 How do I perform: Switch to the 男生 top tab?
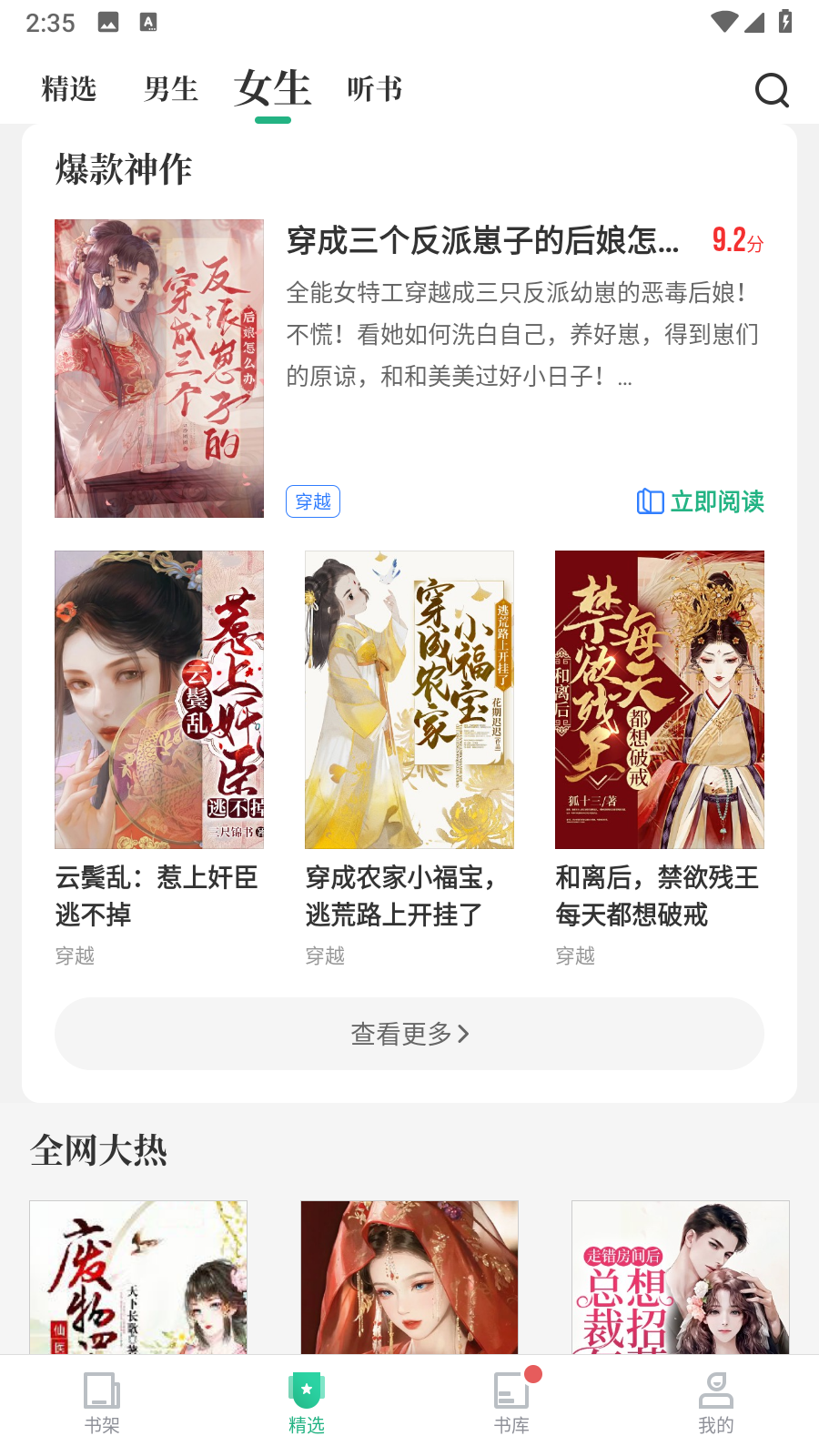(x=171, y=89)
